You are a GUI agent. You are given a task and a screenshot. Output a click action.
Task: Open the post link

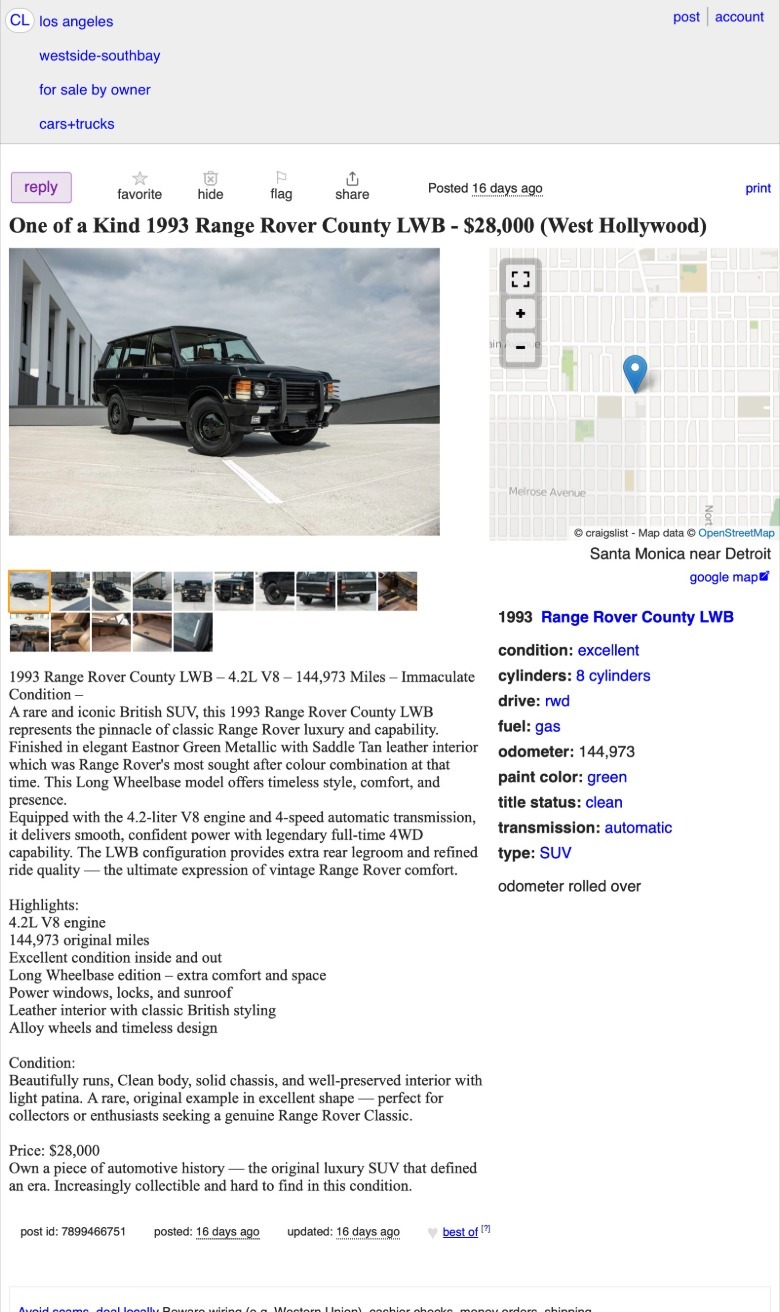tap(686, 17)
